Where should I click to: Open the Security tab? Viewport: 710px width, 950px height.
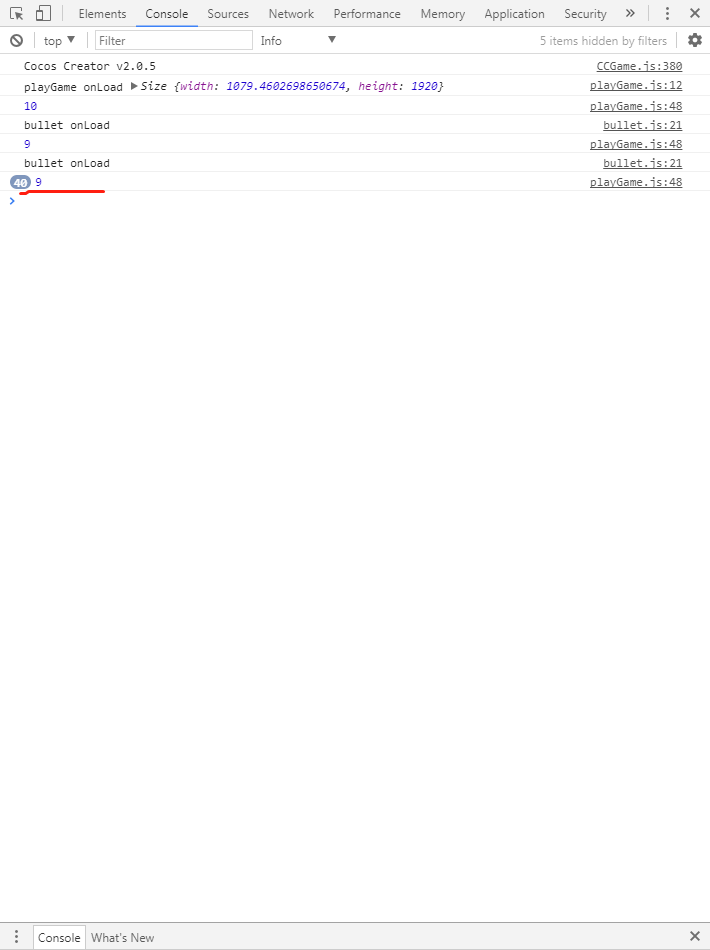click(x=585, y=14)
